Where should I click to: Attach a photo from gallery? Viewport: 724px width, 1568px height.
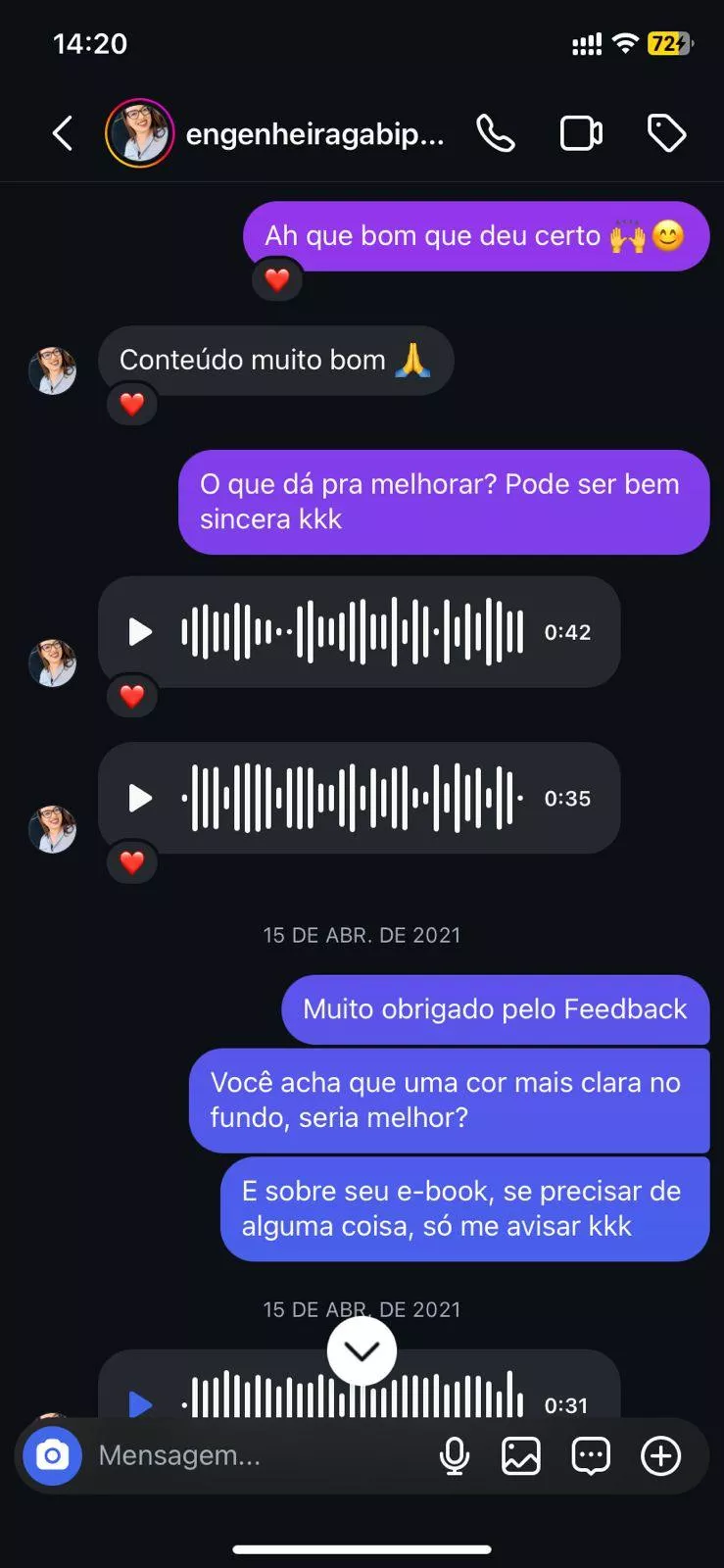[521, 1455]
